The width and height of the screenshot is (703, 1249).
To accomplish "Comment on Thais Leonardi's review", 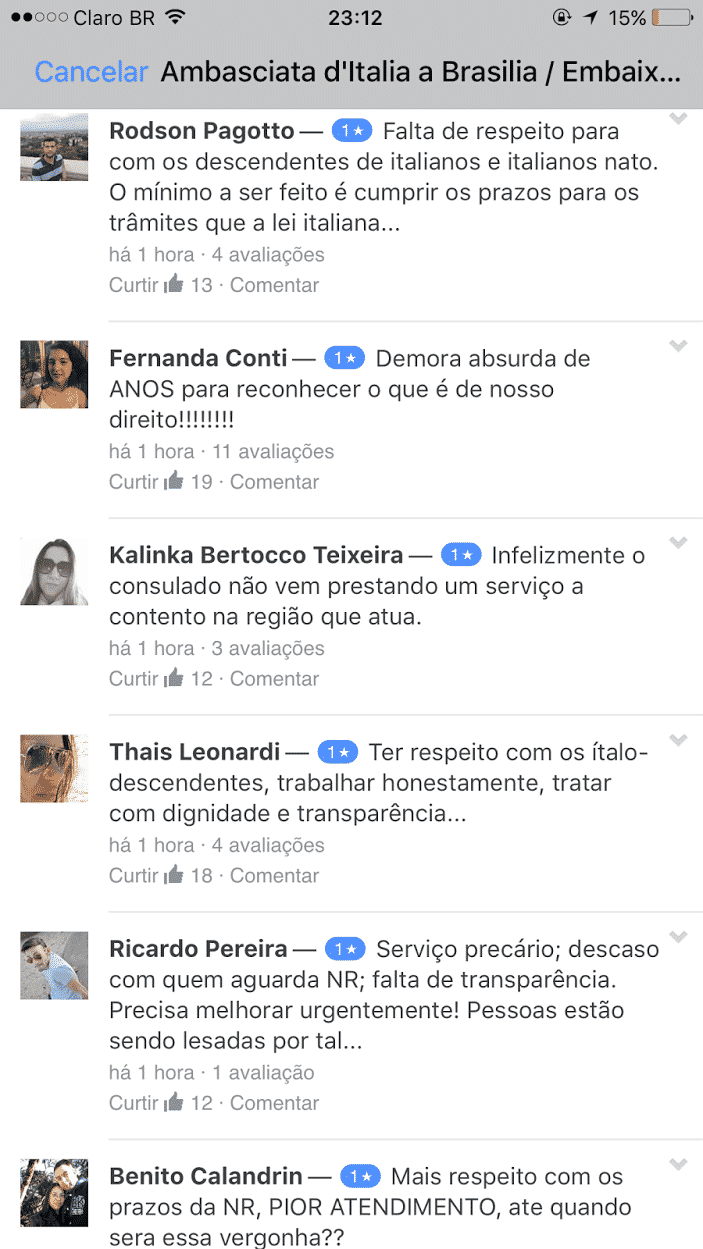I will 274,876.
